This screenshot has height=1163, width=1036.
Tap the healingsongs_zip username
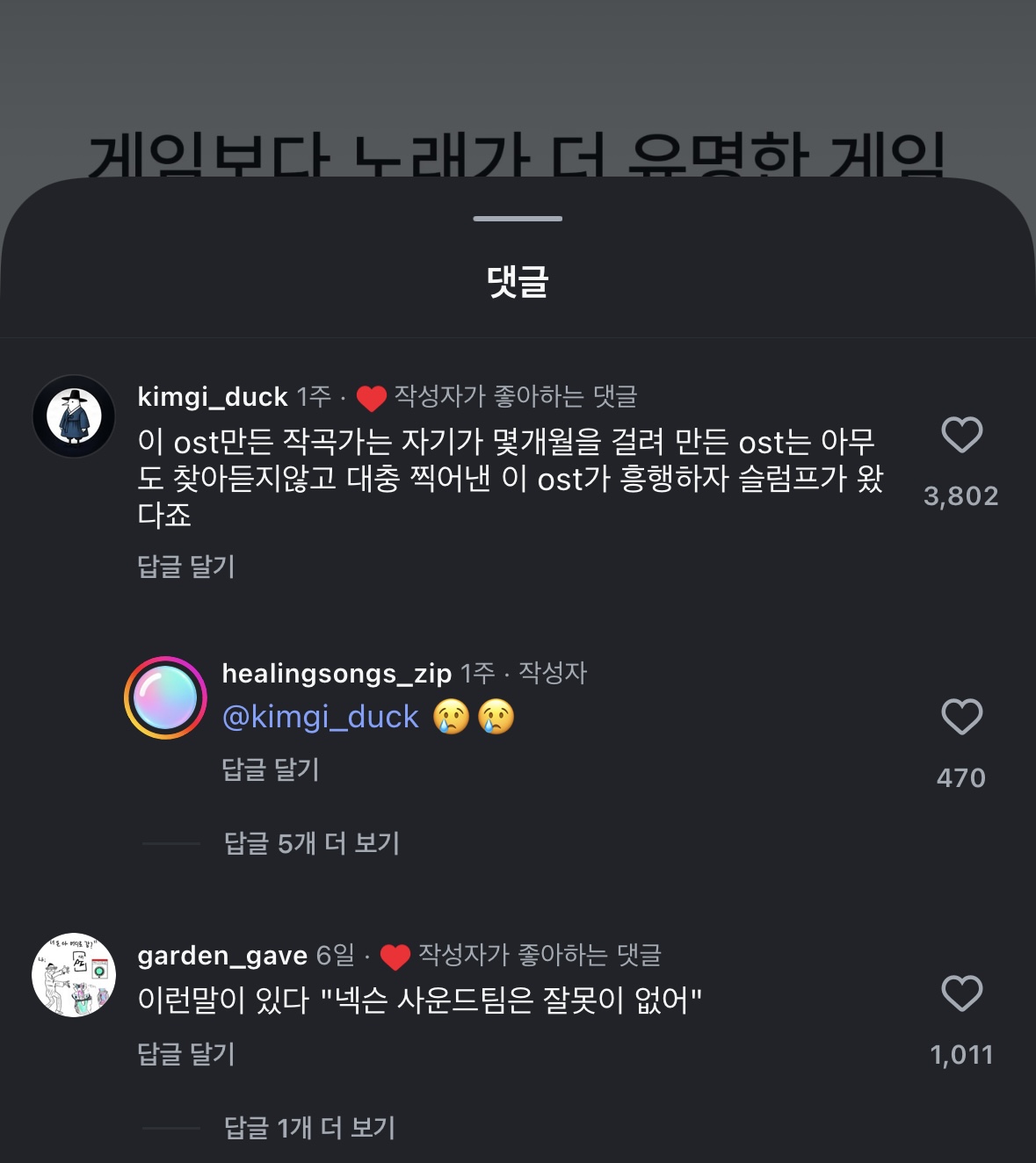click(337, 674)
